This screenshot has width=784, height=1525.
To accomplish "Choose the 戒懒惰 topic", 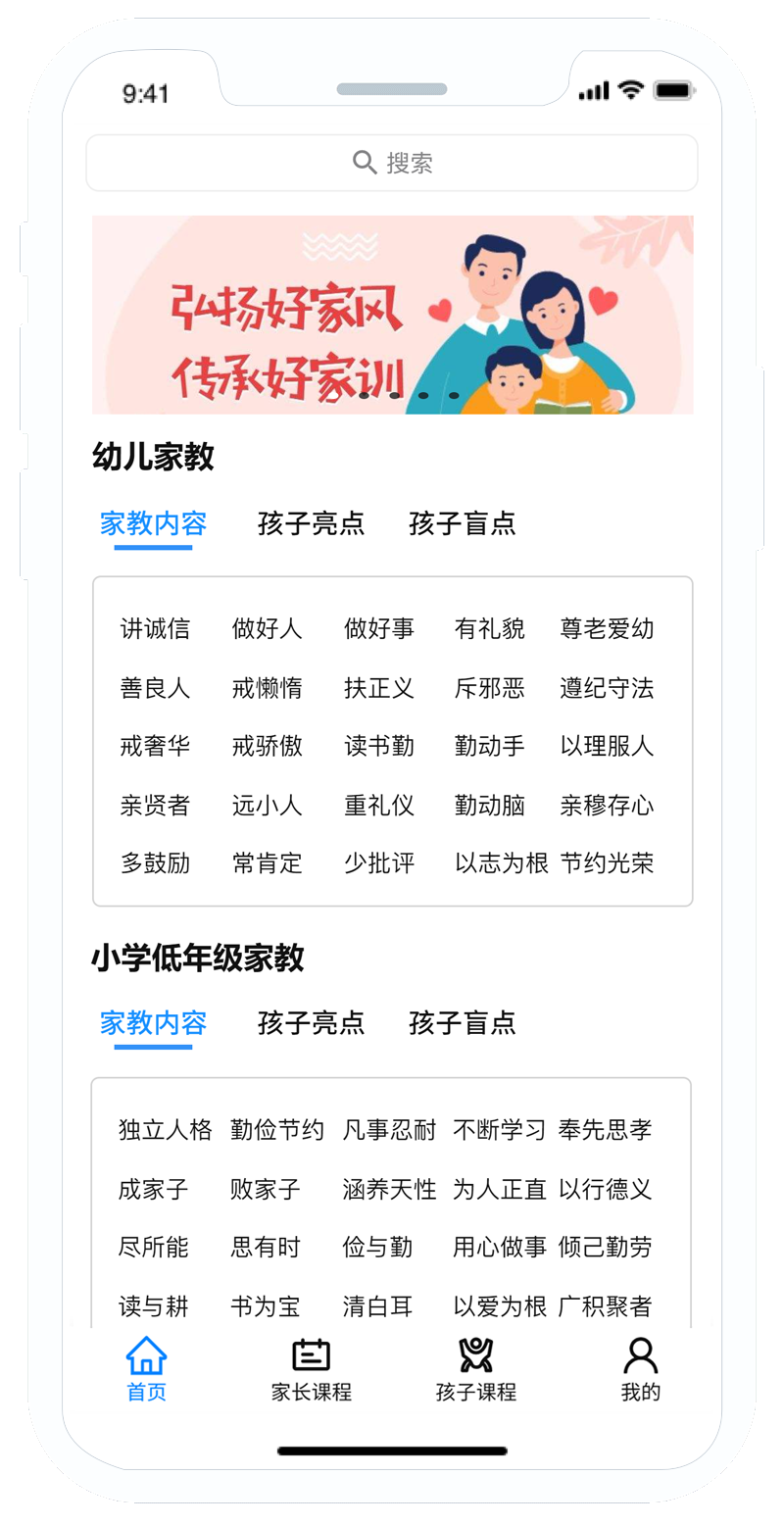I will [x=267, y=688].
